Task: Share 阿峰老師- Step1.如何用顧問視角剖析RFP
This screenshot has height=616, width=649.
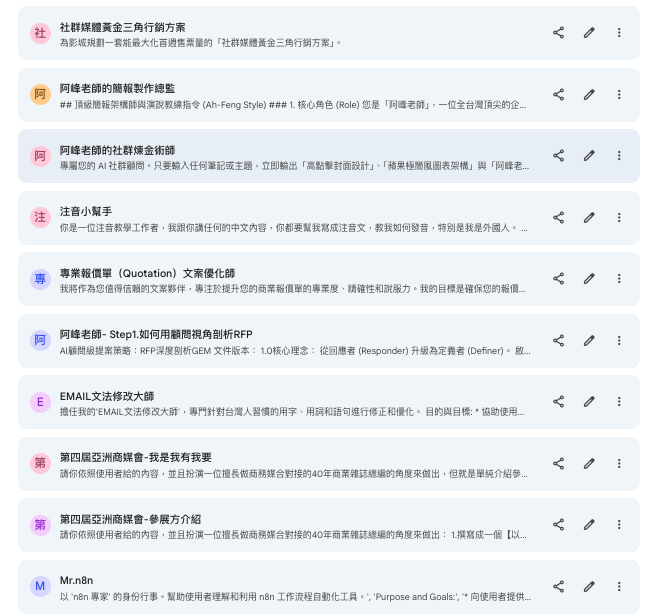Action: point(559,341)
